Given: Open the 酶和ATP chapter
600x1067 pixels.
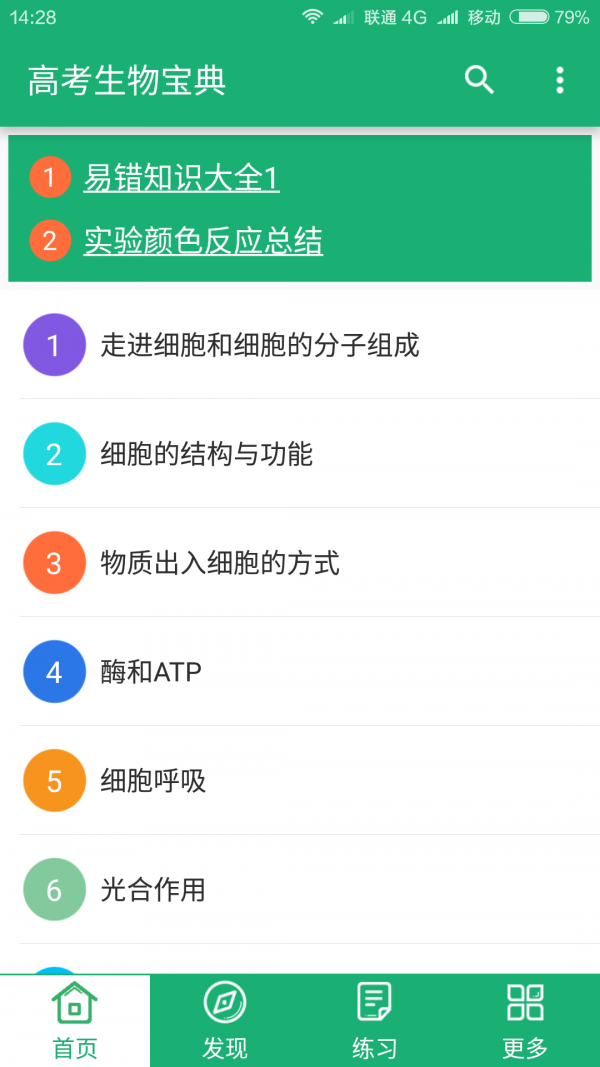Looking at the screenshot, I should pos(151,672).
